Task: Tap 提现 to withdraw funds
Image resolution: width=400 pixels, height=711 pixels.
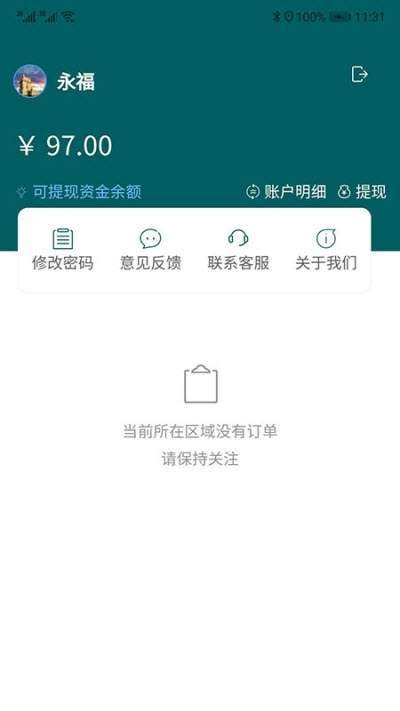Action: tap(362, 192)
